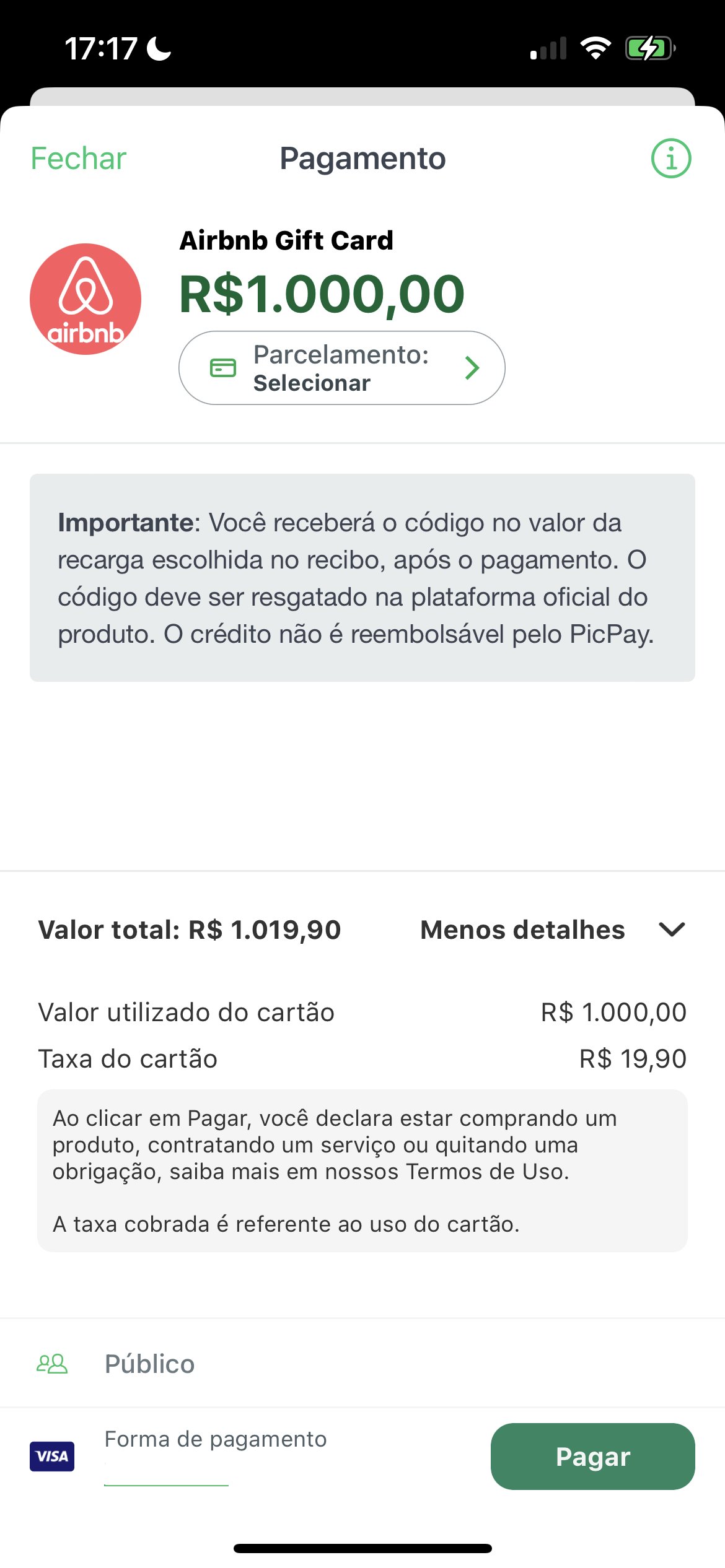The height and width of the screenshot is (1568, 725).
Task: Close the payment screen with Fechar
Action: 79,159
